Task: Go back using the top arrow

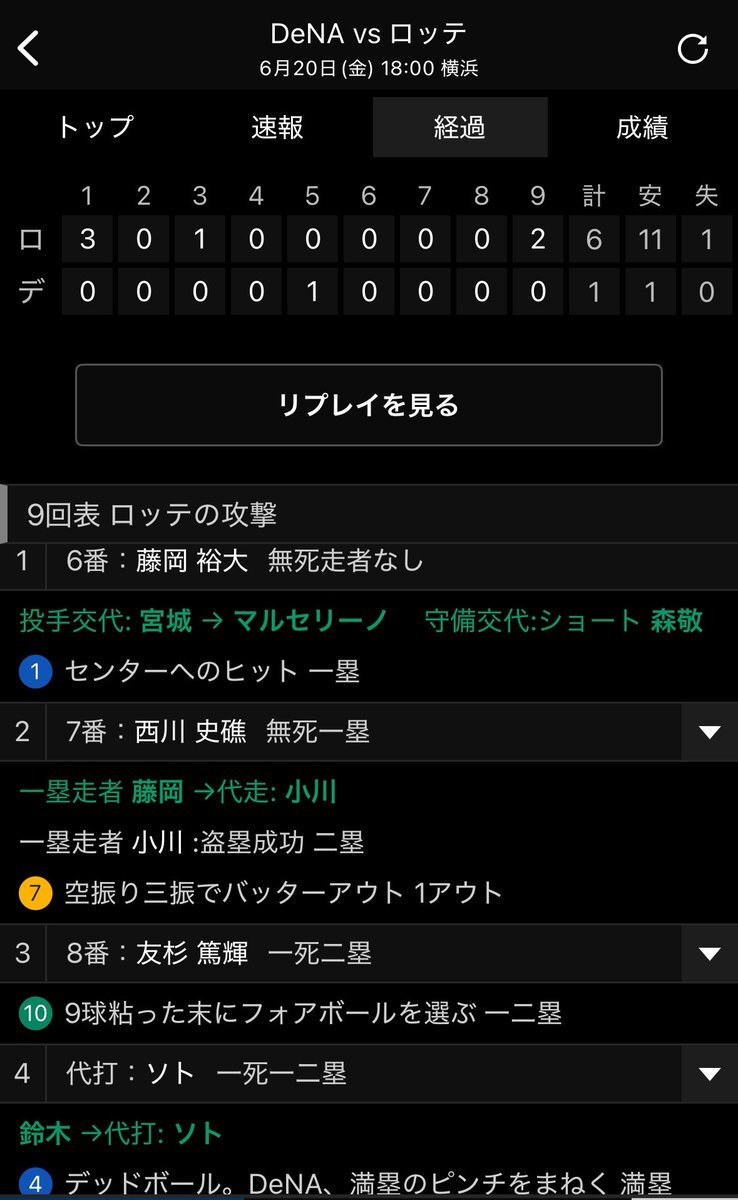Action: tap(29, 48)
